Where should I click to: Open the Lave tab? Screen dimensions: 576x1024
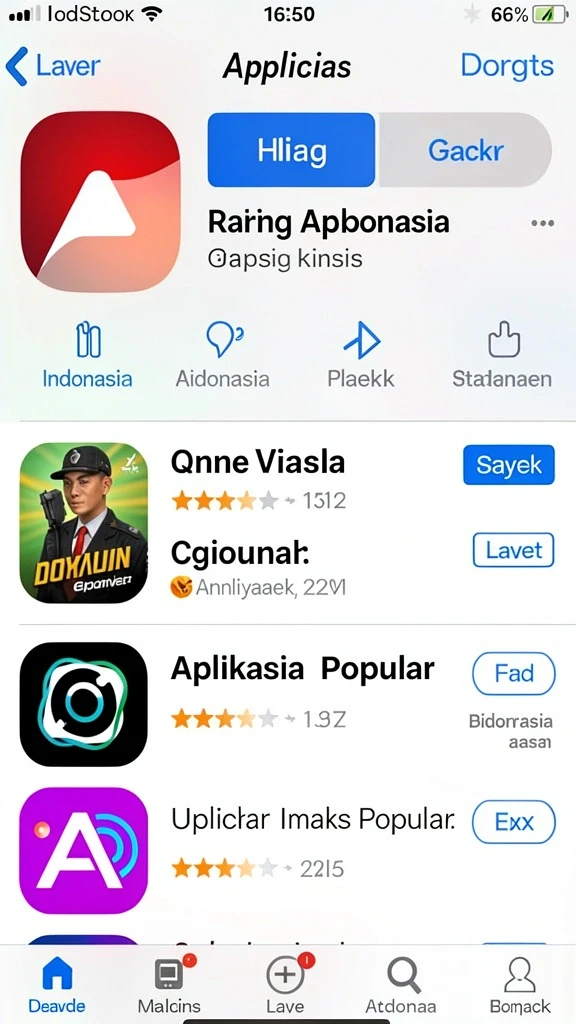tap(285, 985)
